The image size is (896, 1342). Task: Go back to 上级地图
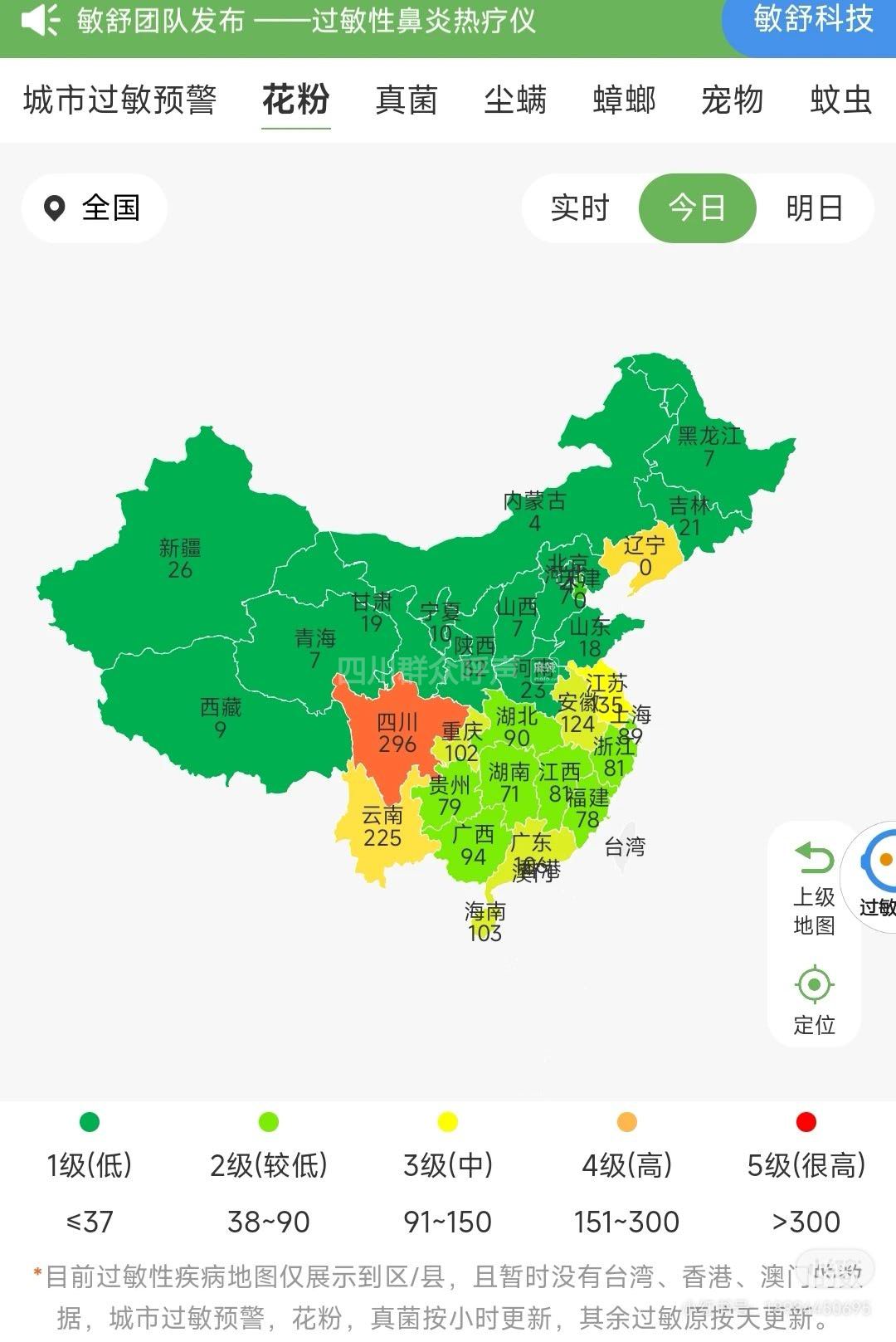coord(814,888)
